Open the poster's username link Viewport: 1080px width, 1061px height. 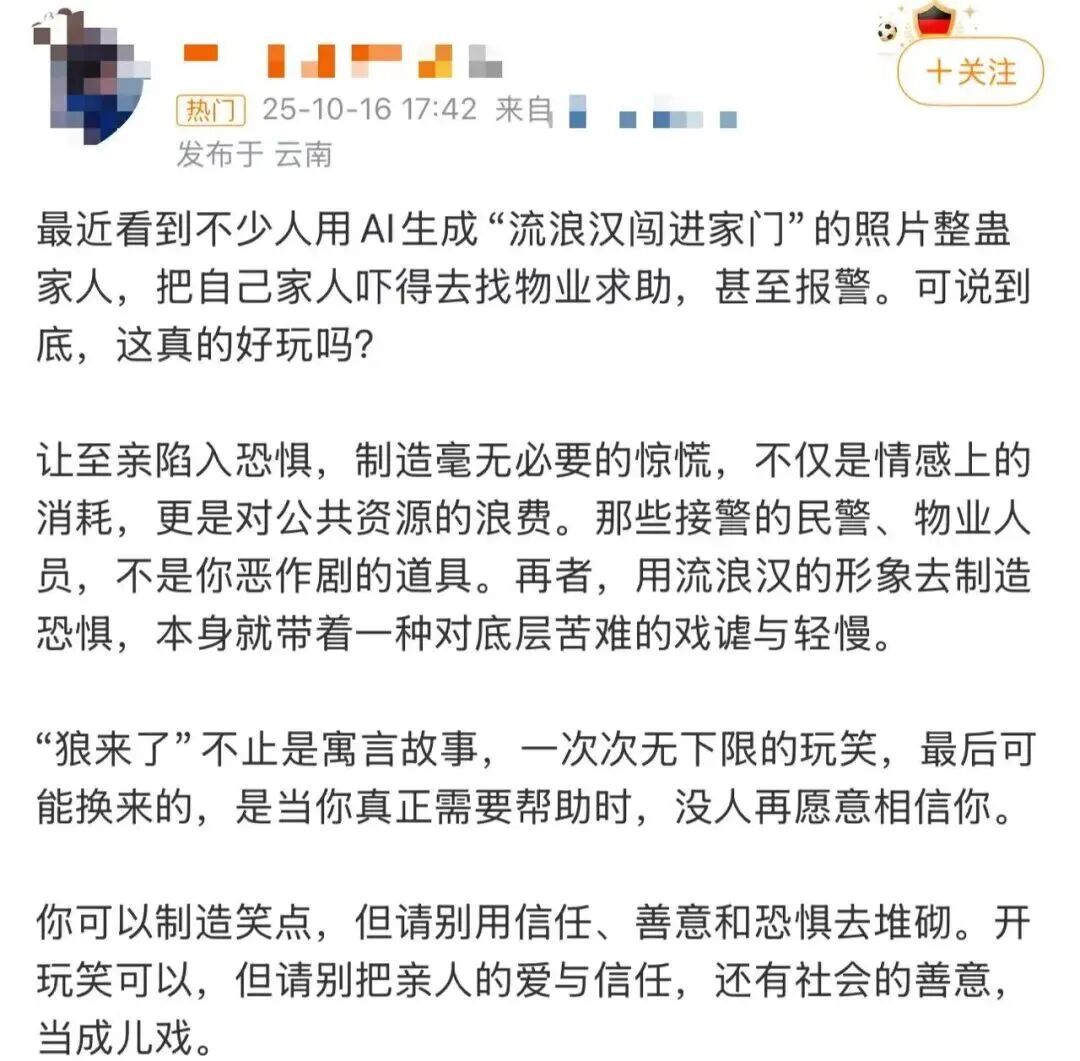[x=340, y=62]
